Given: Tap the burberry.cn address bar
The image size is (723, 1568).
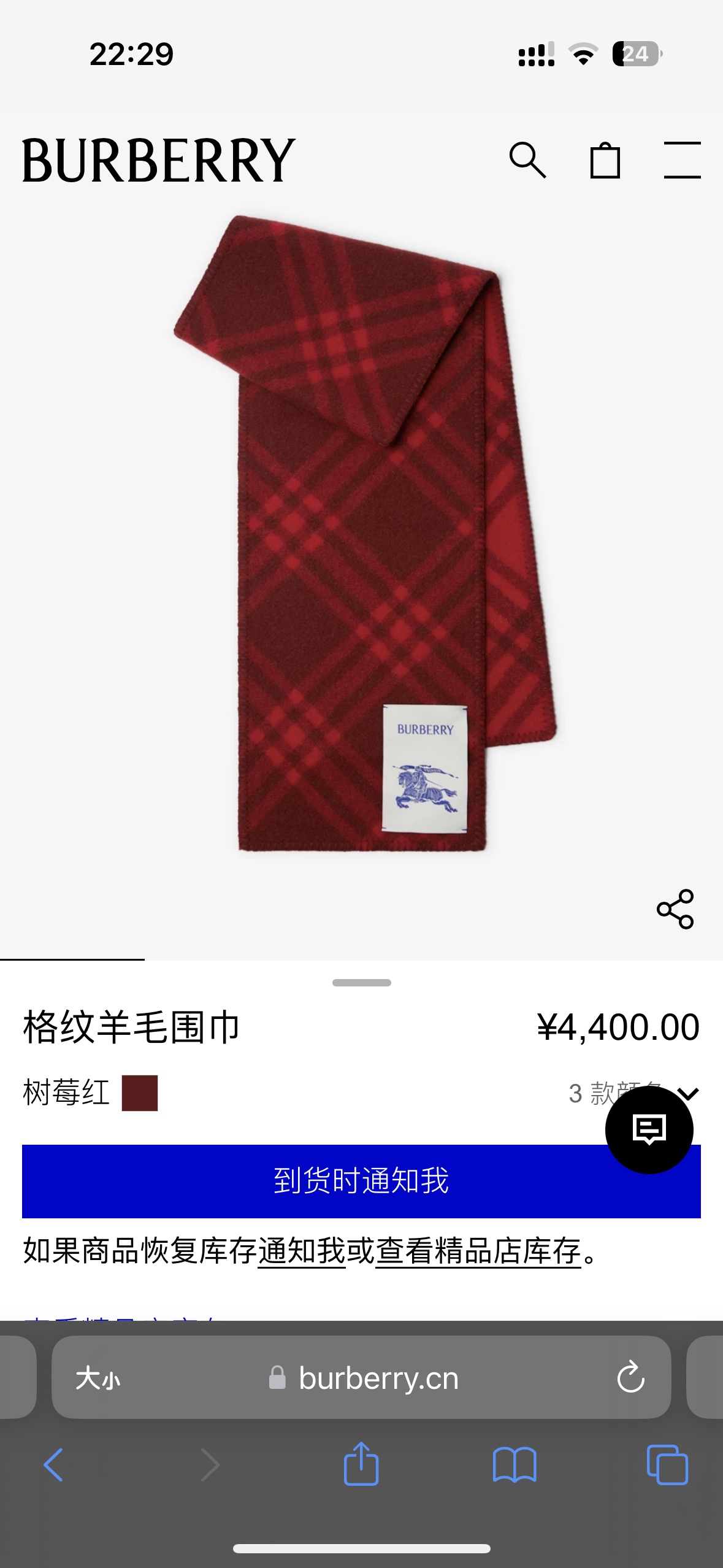Looking at the screenshot, I should (x=378, y=1378).
